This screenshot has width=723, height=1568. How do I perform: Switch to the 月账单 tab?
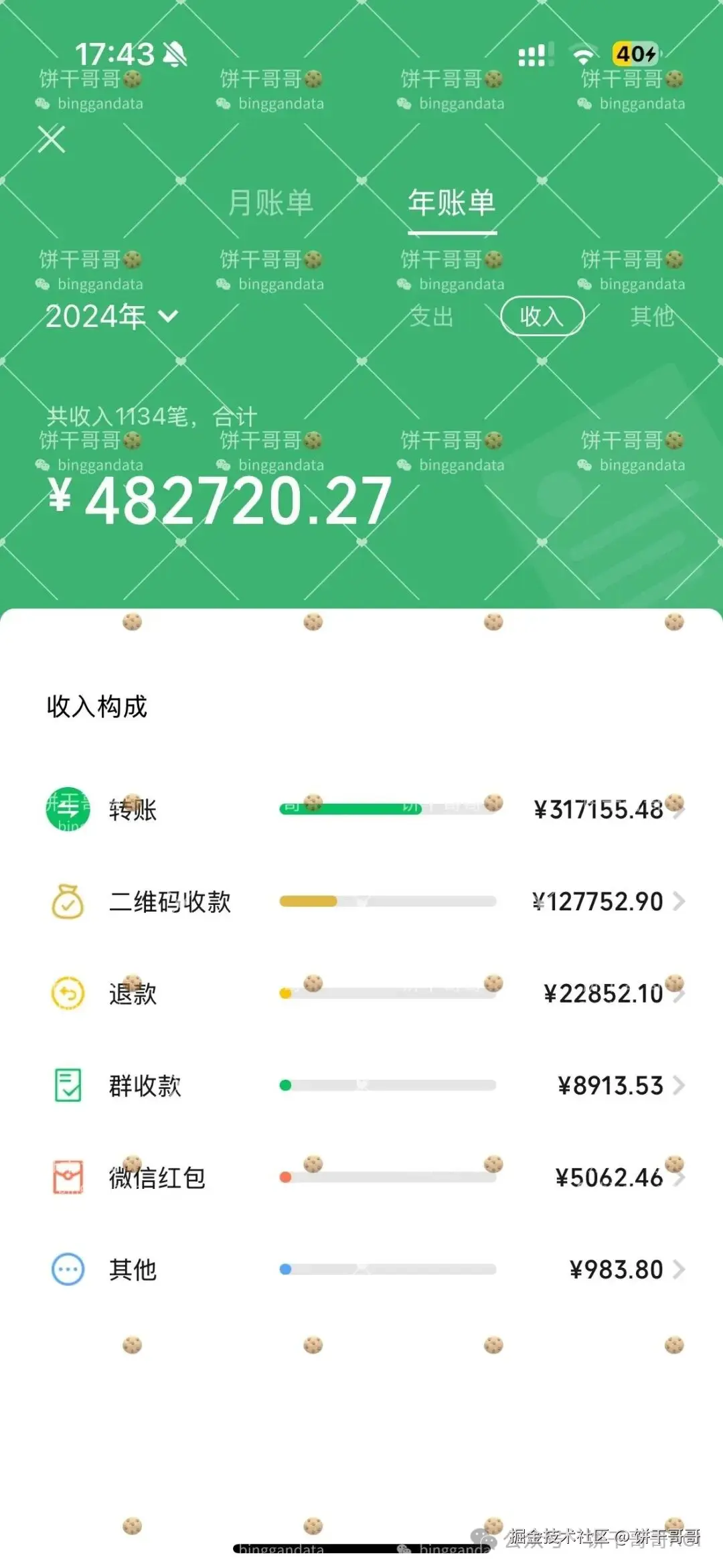tap(270, 202)
